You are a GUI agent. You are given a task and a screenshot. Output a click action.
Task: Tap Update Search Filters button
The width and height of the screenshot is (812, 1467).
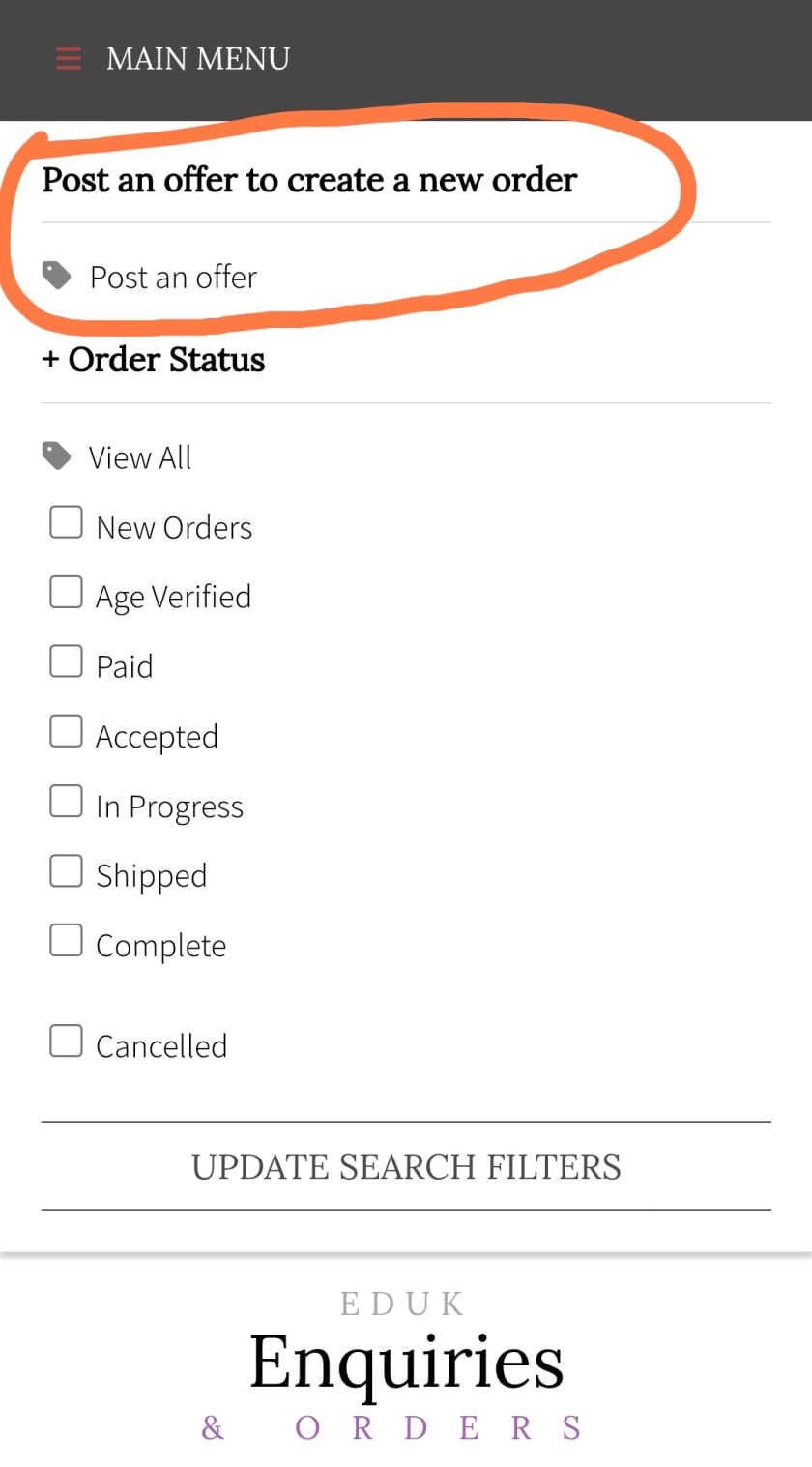click(406, 1166)
